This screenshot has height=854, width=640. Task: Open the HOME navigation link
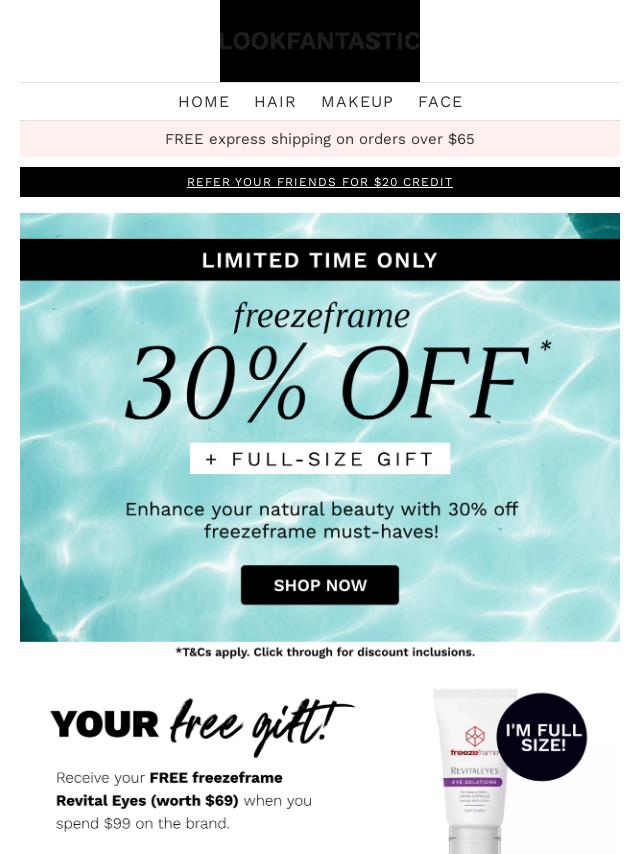204,102
